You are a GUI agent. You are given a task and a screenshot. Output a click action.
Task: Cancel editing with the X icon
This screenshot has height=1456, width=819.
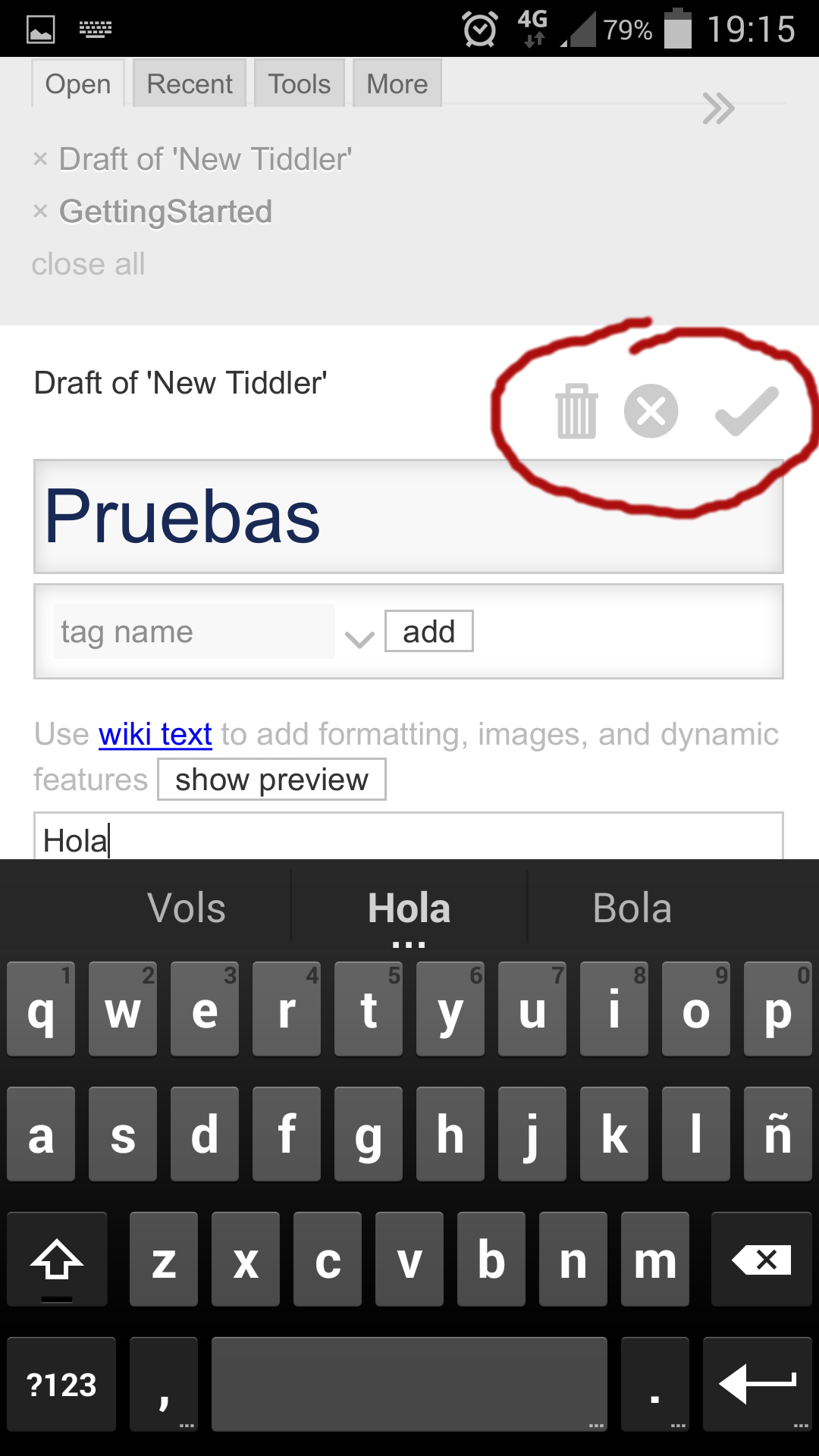pyautogui.click(x=651, y=411)
